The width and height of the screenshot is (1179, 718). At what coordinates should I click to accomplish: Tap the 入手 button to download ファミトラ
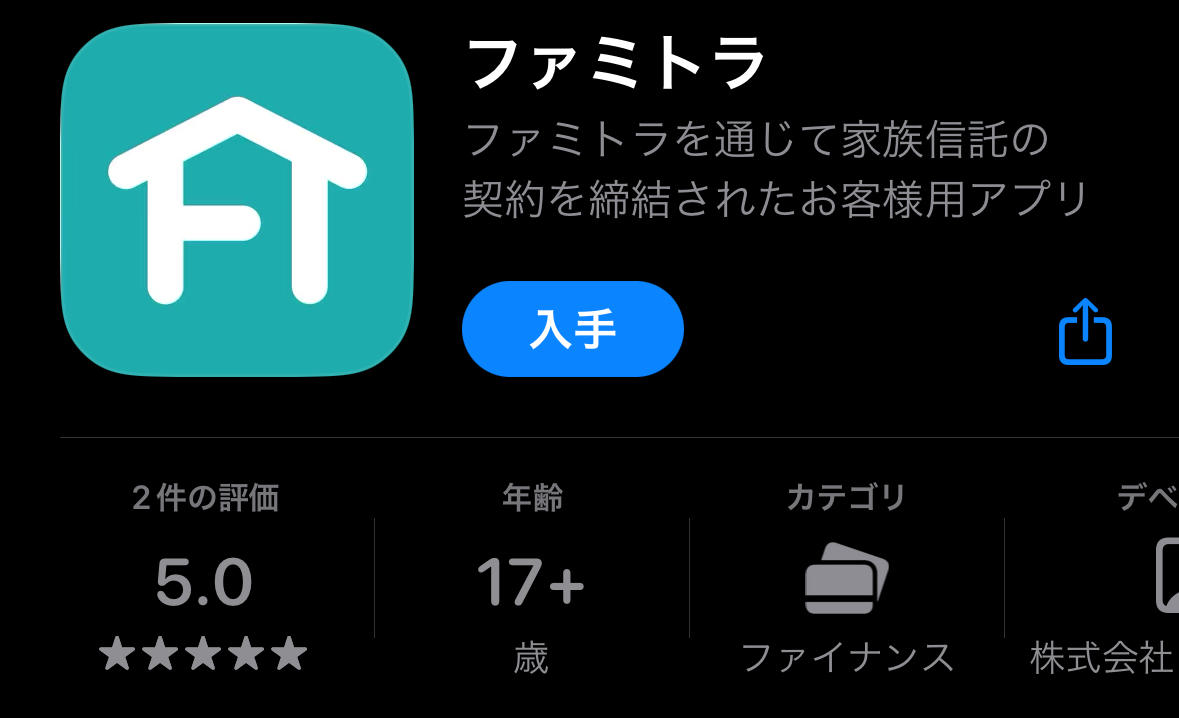[x=572, y=329]
